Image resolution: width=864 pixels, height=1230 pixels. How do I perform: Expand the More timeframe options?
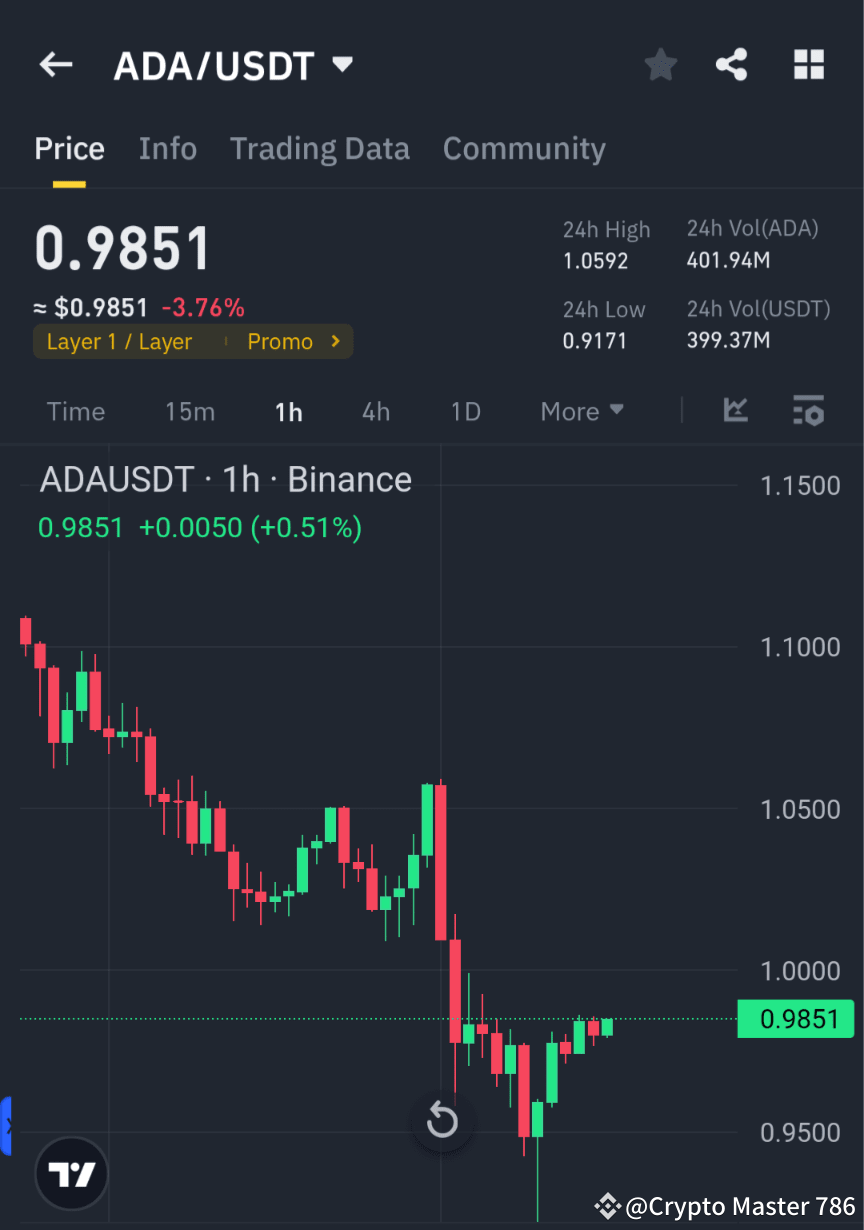coord(581,411)
